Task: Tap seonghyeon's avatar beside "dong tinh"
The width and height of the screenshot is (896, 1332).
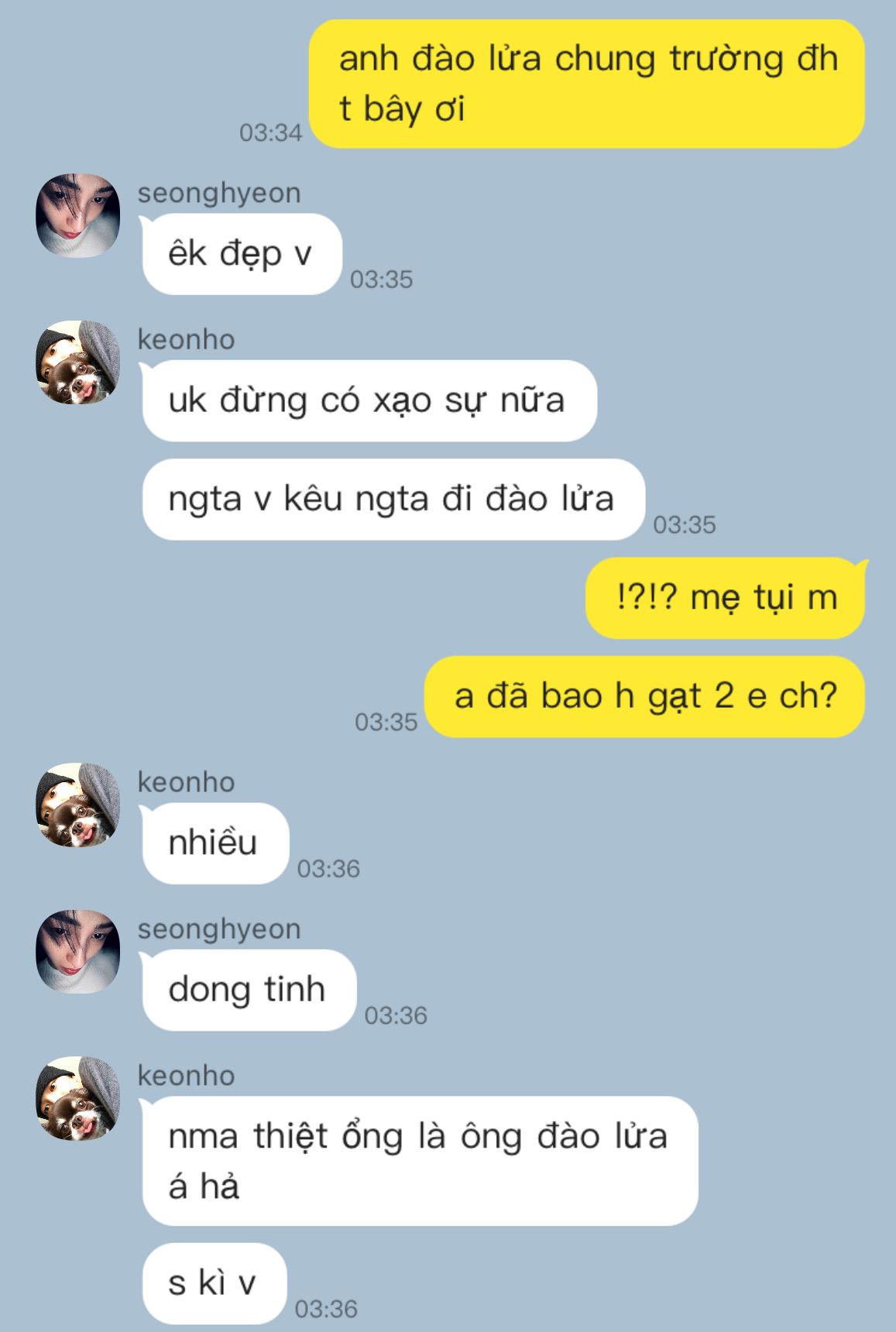Action: click(78, 952)
